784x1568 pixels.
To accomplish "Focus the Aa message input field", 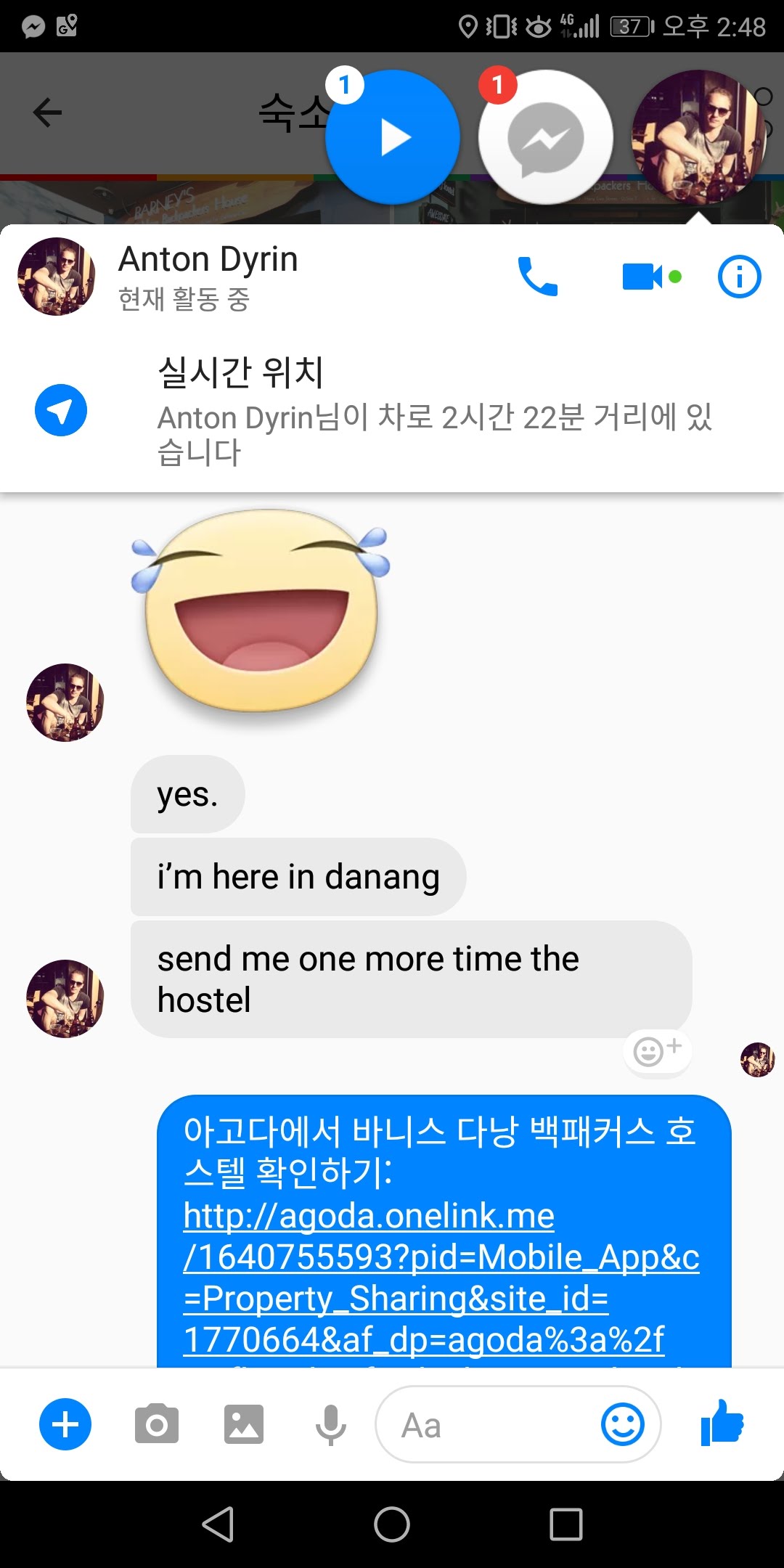I will 486,1424.
